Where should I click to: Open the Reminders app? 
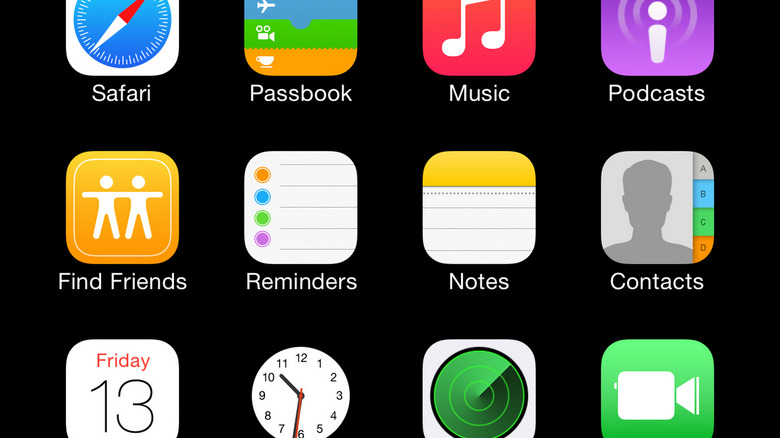click(x=300, y=207)
